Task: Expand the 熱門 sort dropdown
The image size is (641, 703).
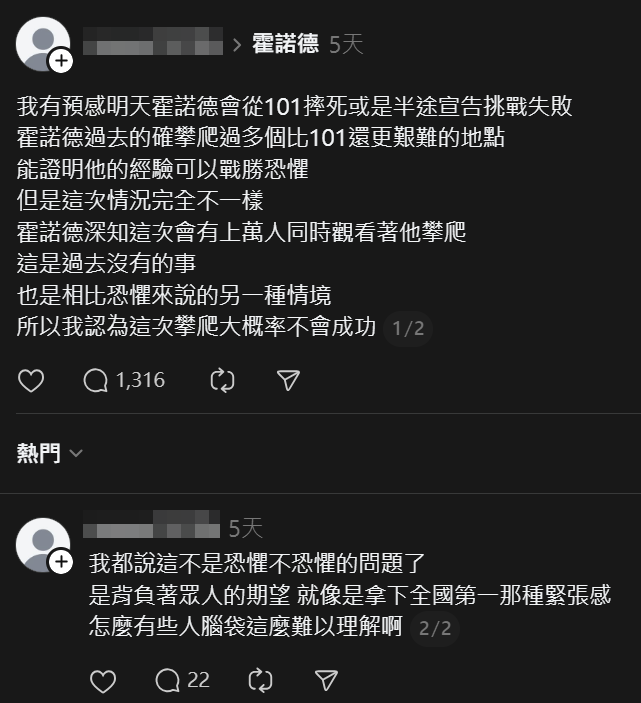Action: click(x=49, y=453)
